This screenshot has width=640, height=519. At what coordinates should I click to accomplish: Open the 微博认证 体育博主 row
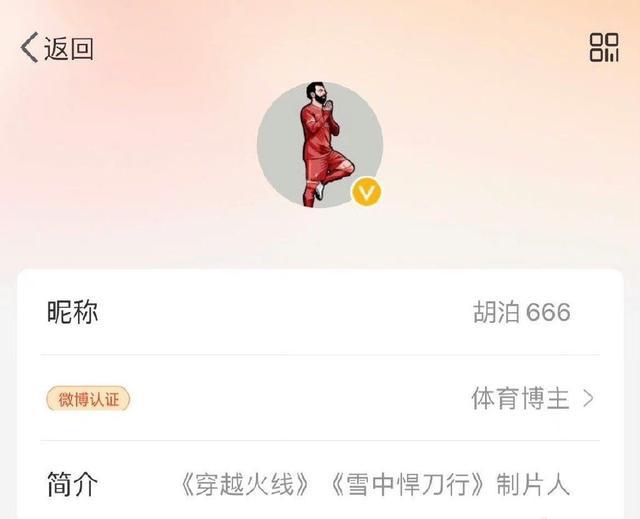tap(320, 399)
